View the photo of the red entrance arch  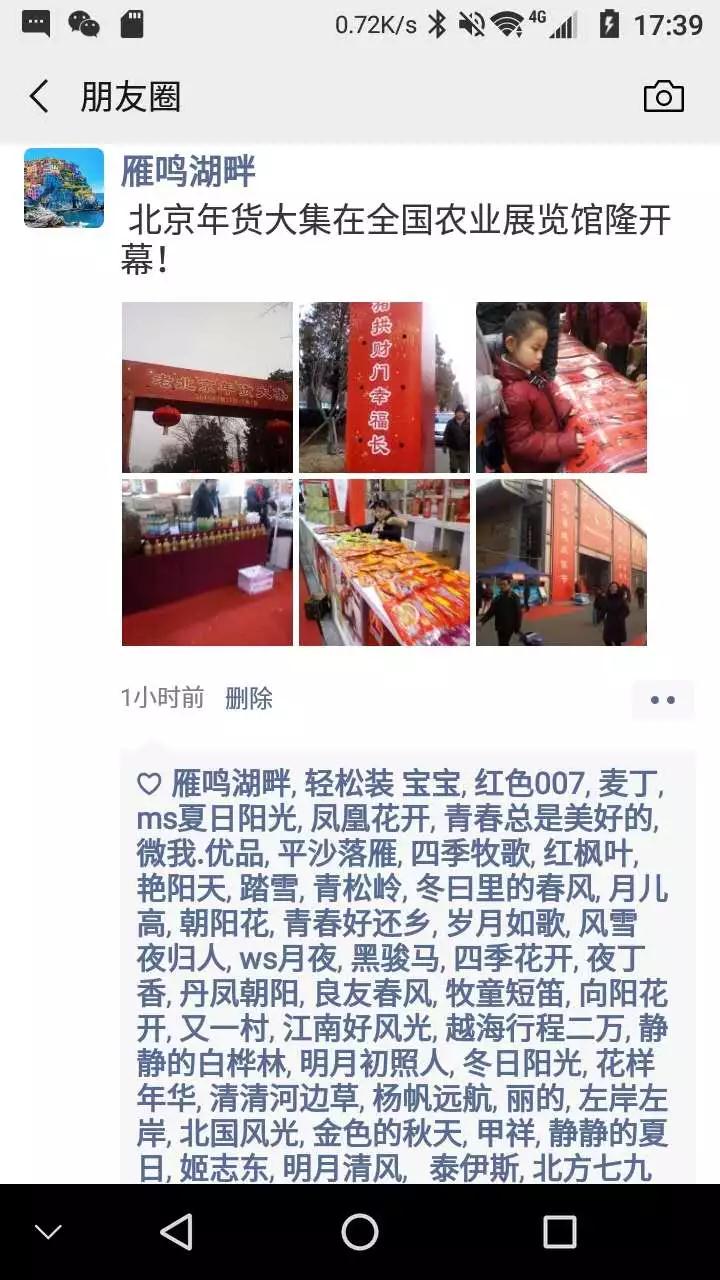[207, 387]
